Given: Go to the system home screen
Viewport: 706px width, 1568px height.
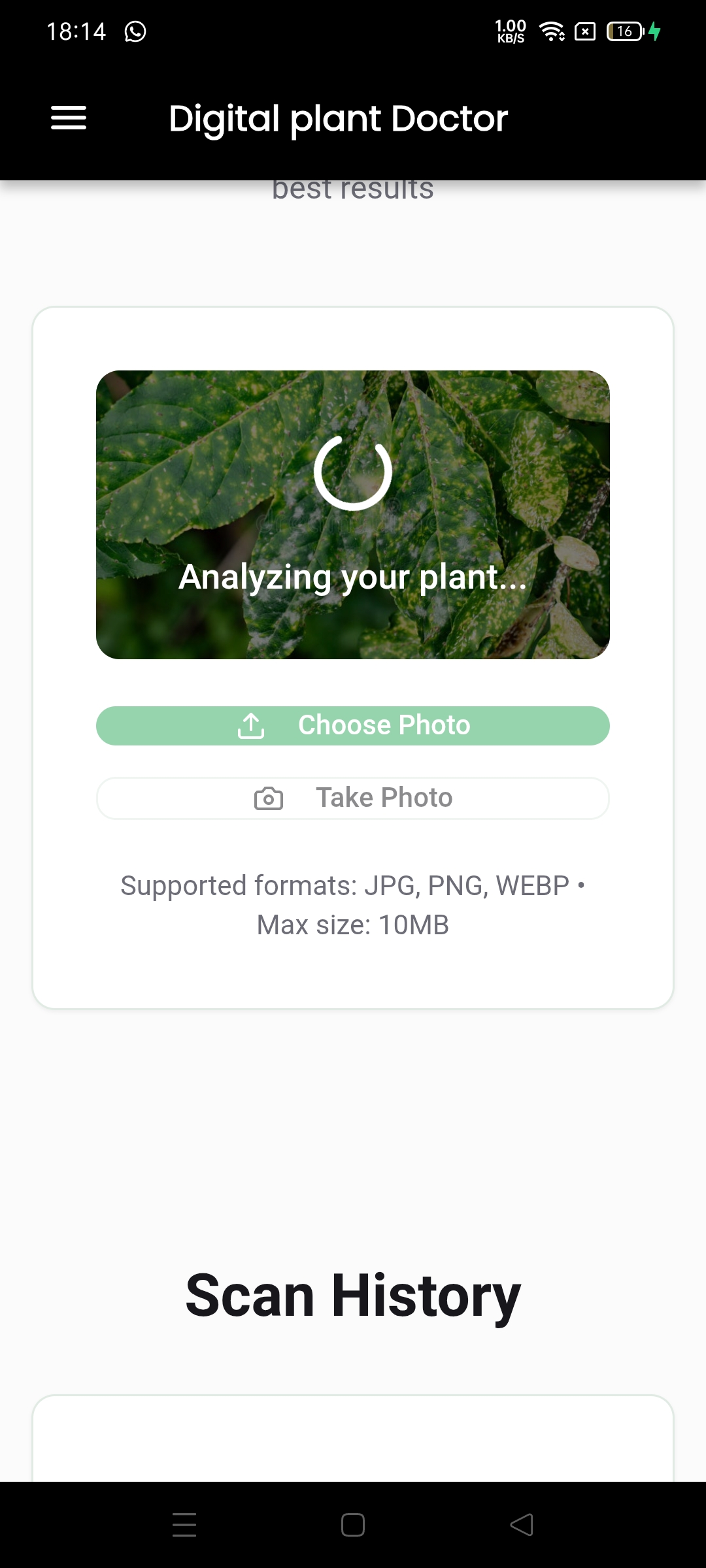Looking at the screenshot, I should tap(353, 1525).
